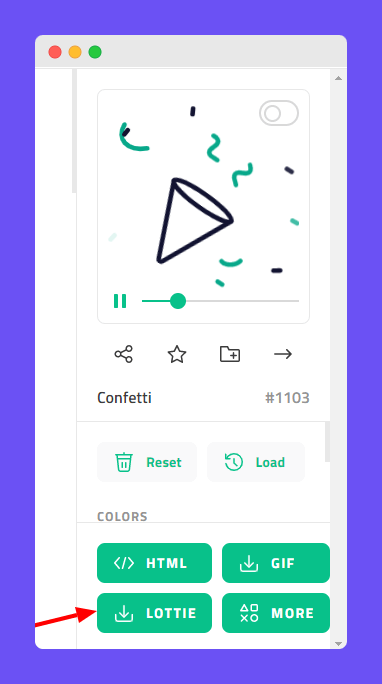Image resolution: width=382 pixels, height=684 pixels.
Task: Share the Confetti icon
Action: [124, 354]
